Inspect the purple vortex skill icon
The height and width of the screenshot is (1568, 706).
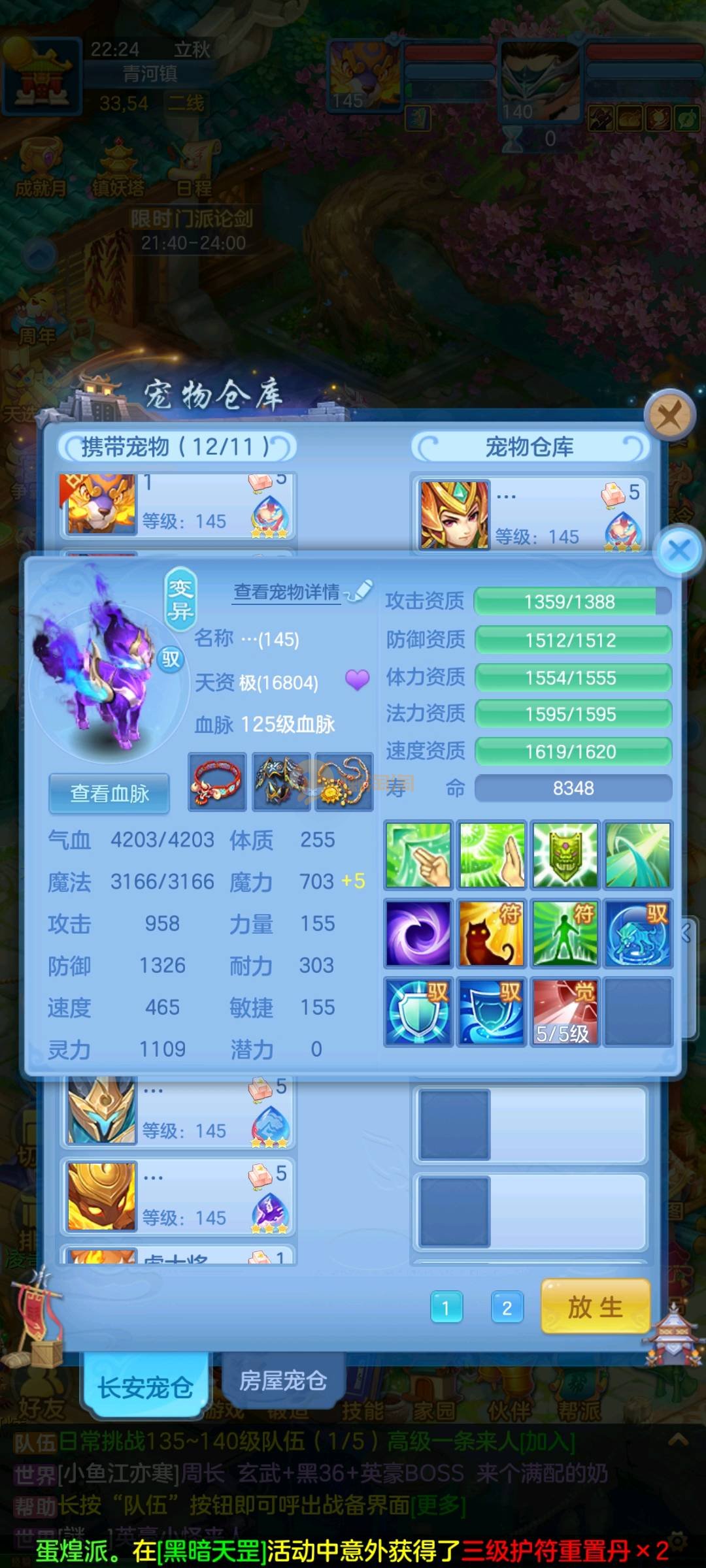pos(418,933)
